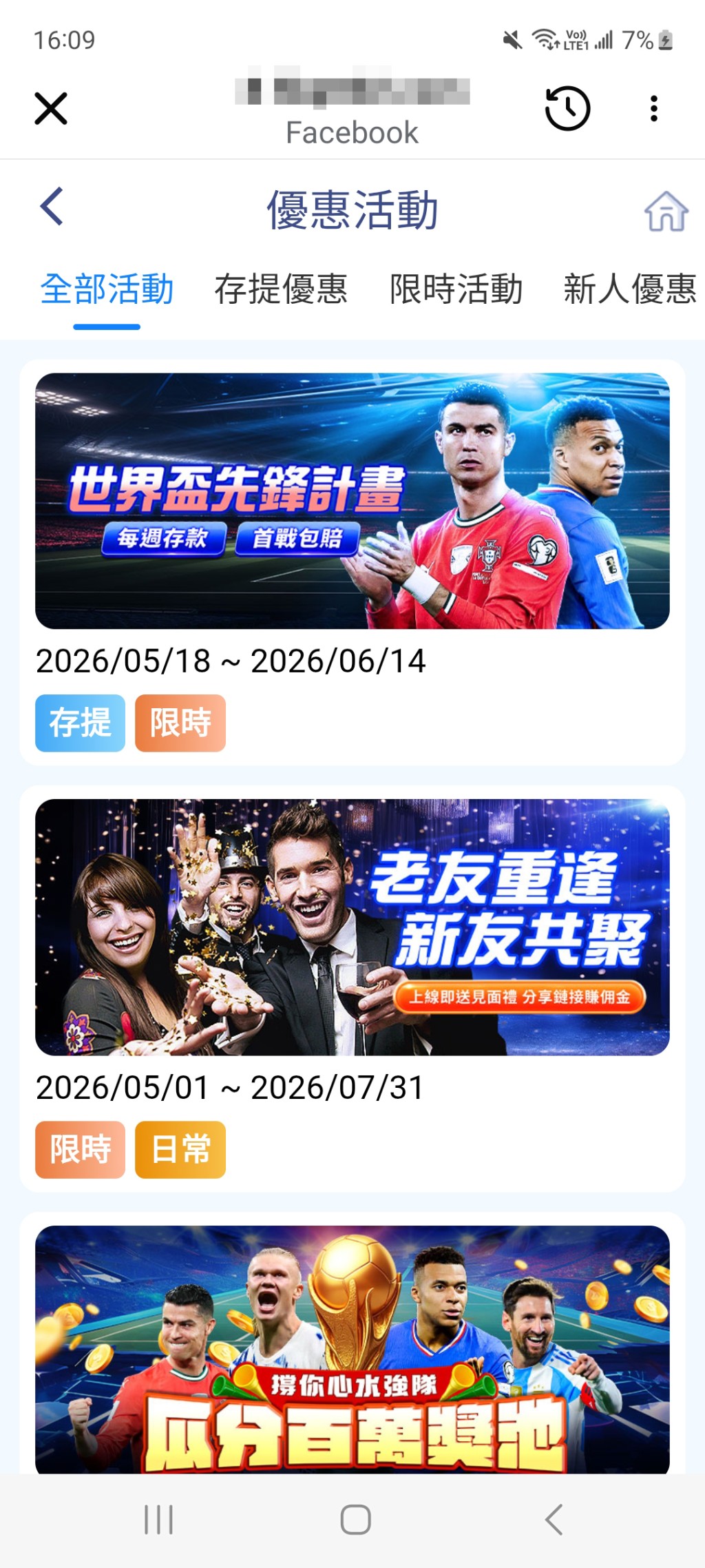705x1568 pixels.
Task: Open the three-dot overflow menu
Action: click(x=653, y=109)
